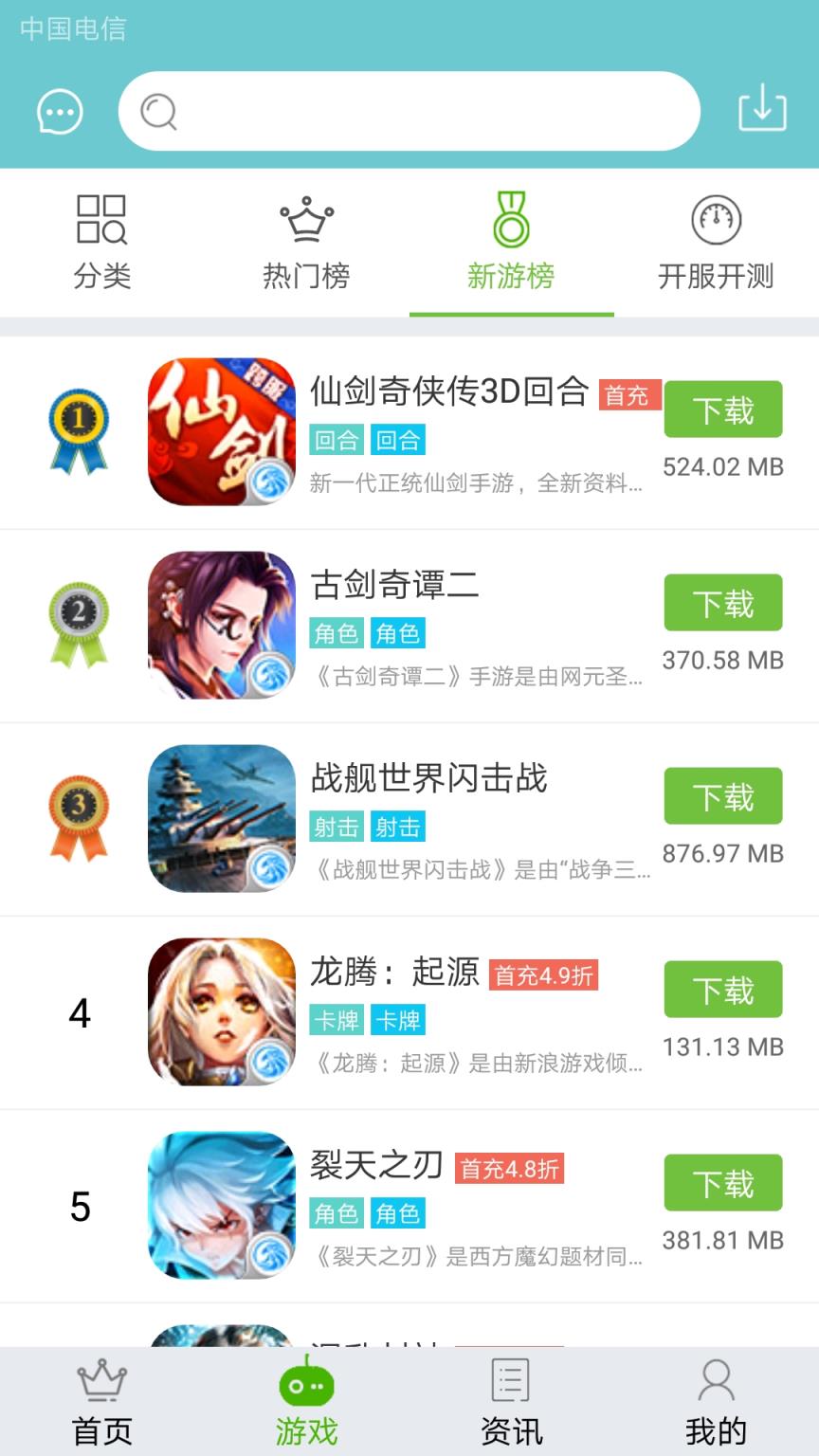This screenshot has height=1456, width=819.
Task: Select the 分类 category grid icon
Action: (x=100, y=221)
